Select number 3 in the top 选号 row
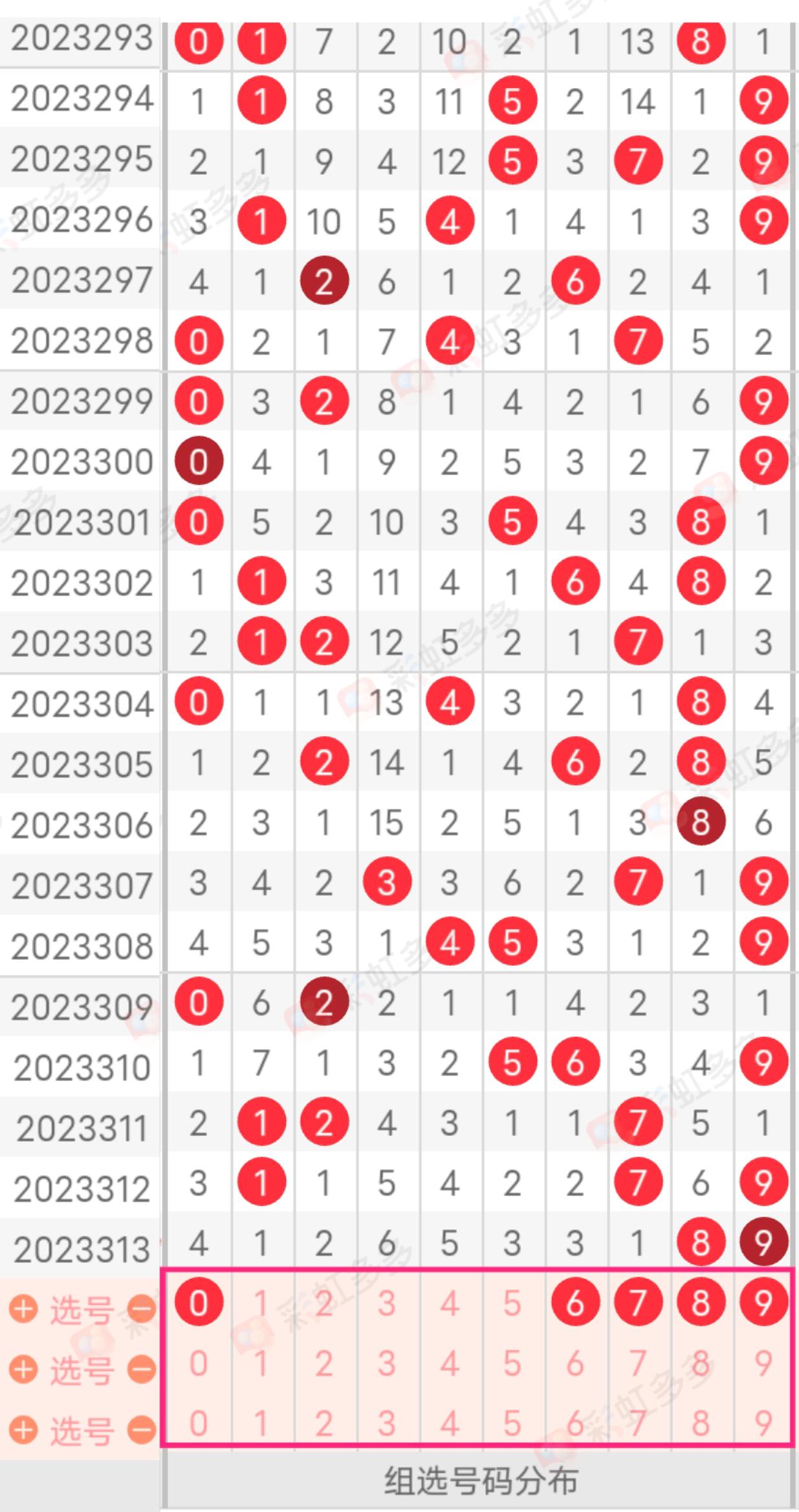The image size is (799, 1512). tap(386, 1302)
